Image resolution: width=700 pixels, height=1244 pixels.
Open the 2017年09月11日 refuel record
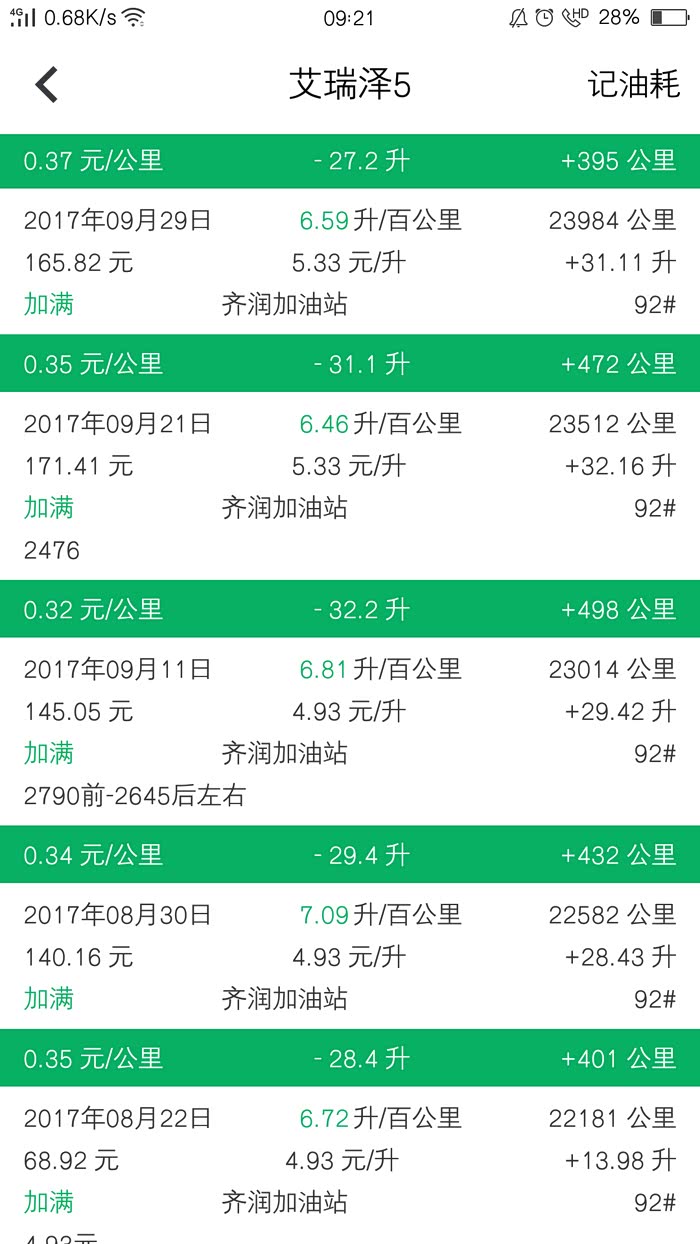[350, 731]
